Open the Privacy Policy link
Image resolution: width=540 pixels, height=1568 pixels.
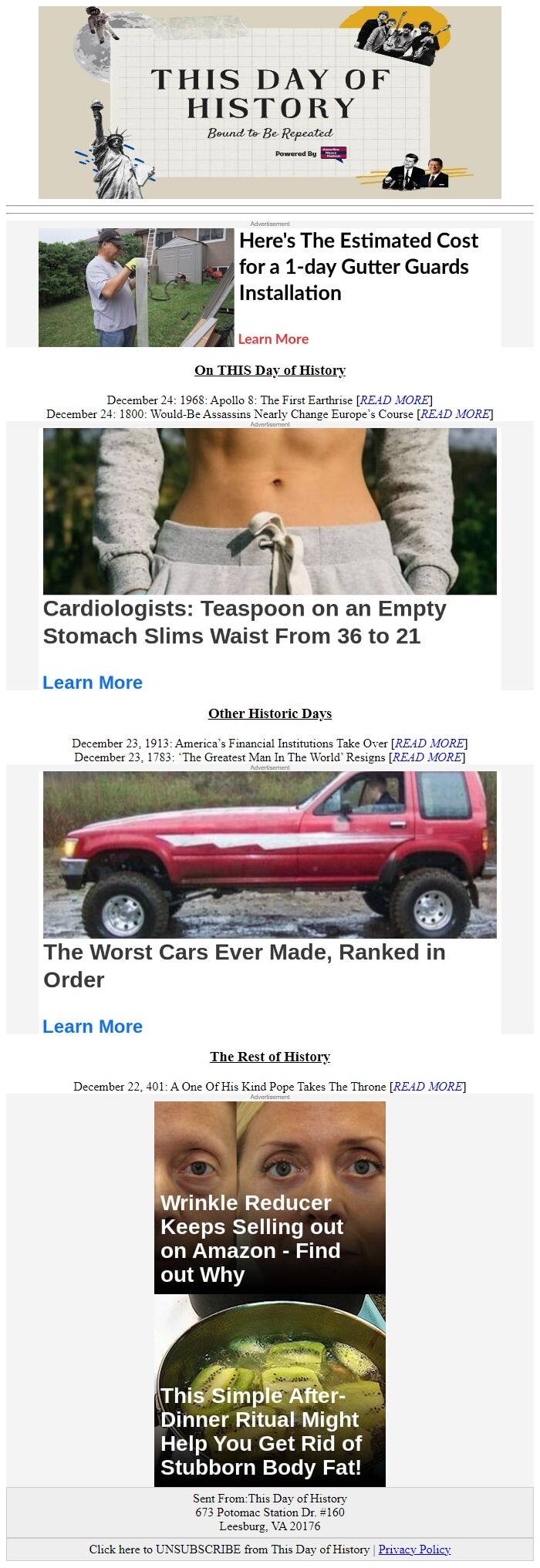pos(414,1549)
